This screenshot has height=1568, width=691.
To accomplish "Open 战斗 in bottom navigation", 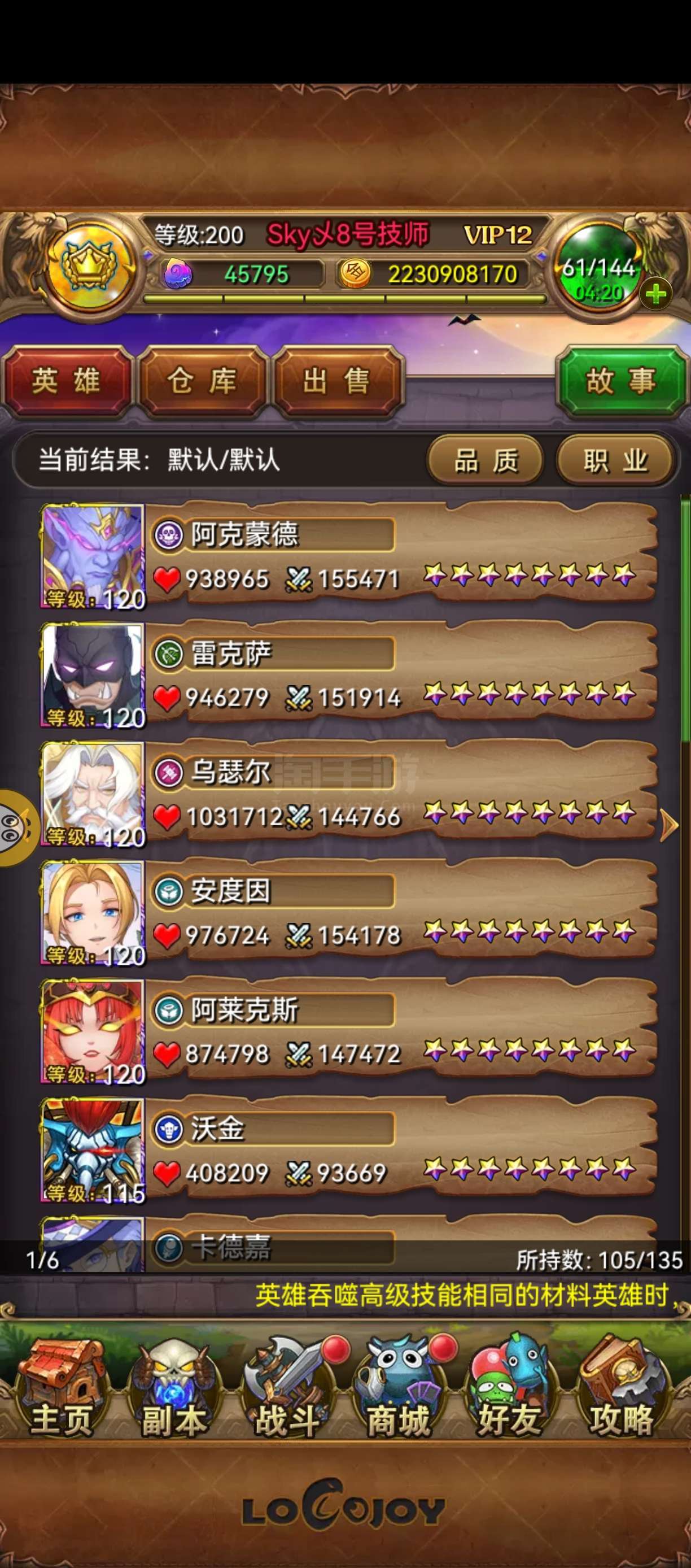I will tap(286, 1388).
